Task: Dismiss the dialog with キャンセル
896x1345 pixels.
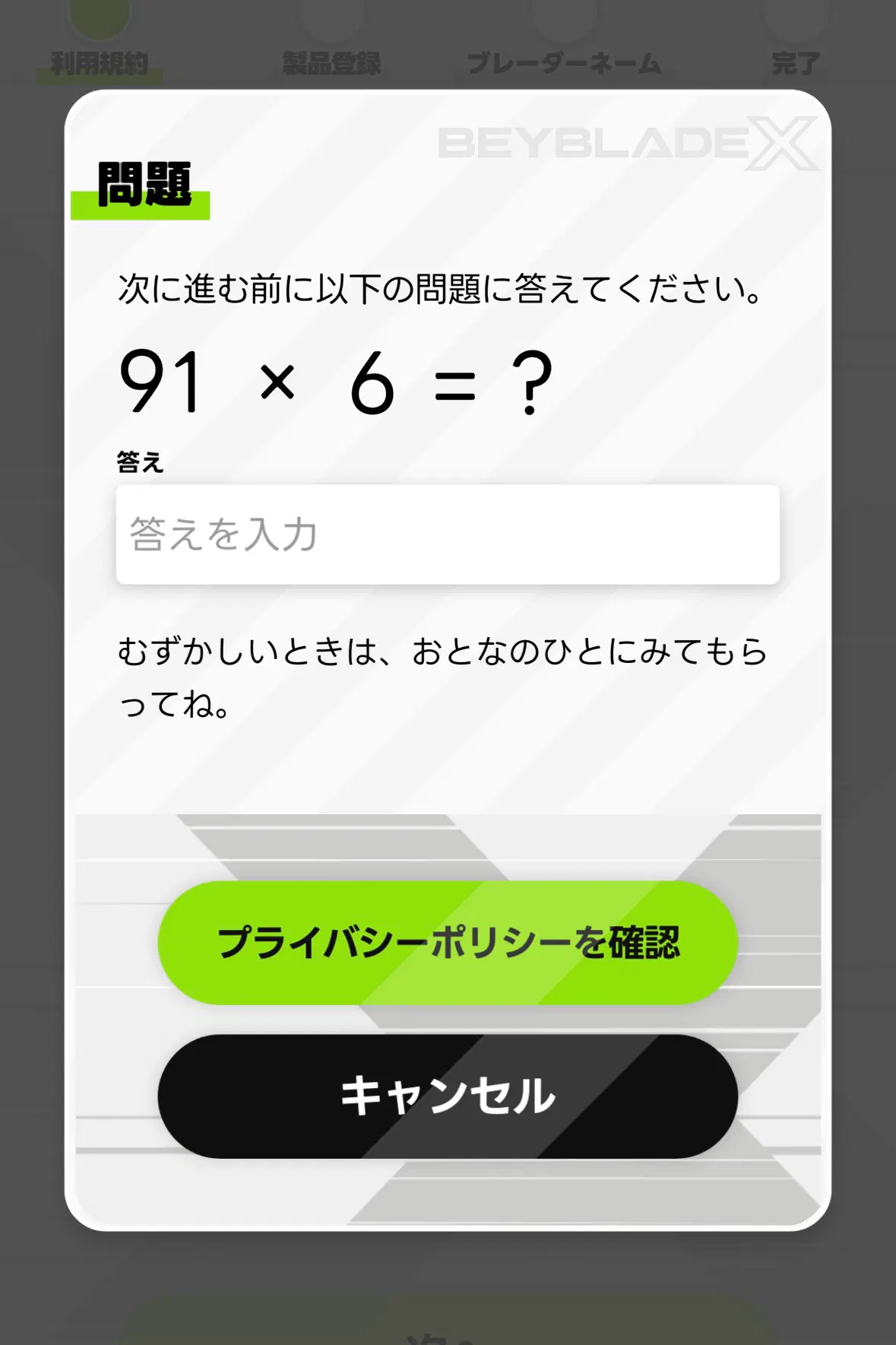Action: point(448,1096)
